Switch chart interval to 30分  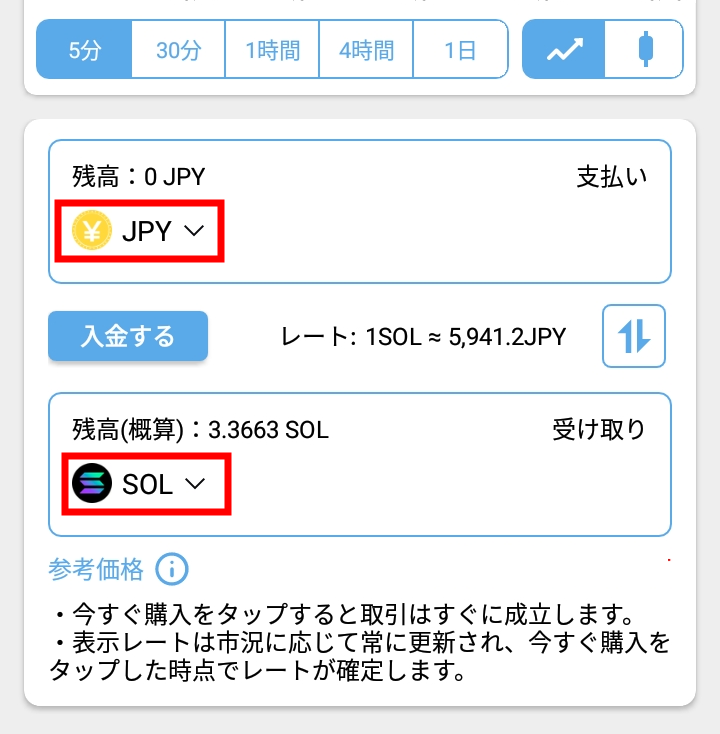click(179, 50)
